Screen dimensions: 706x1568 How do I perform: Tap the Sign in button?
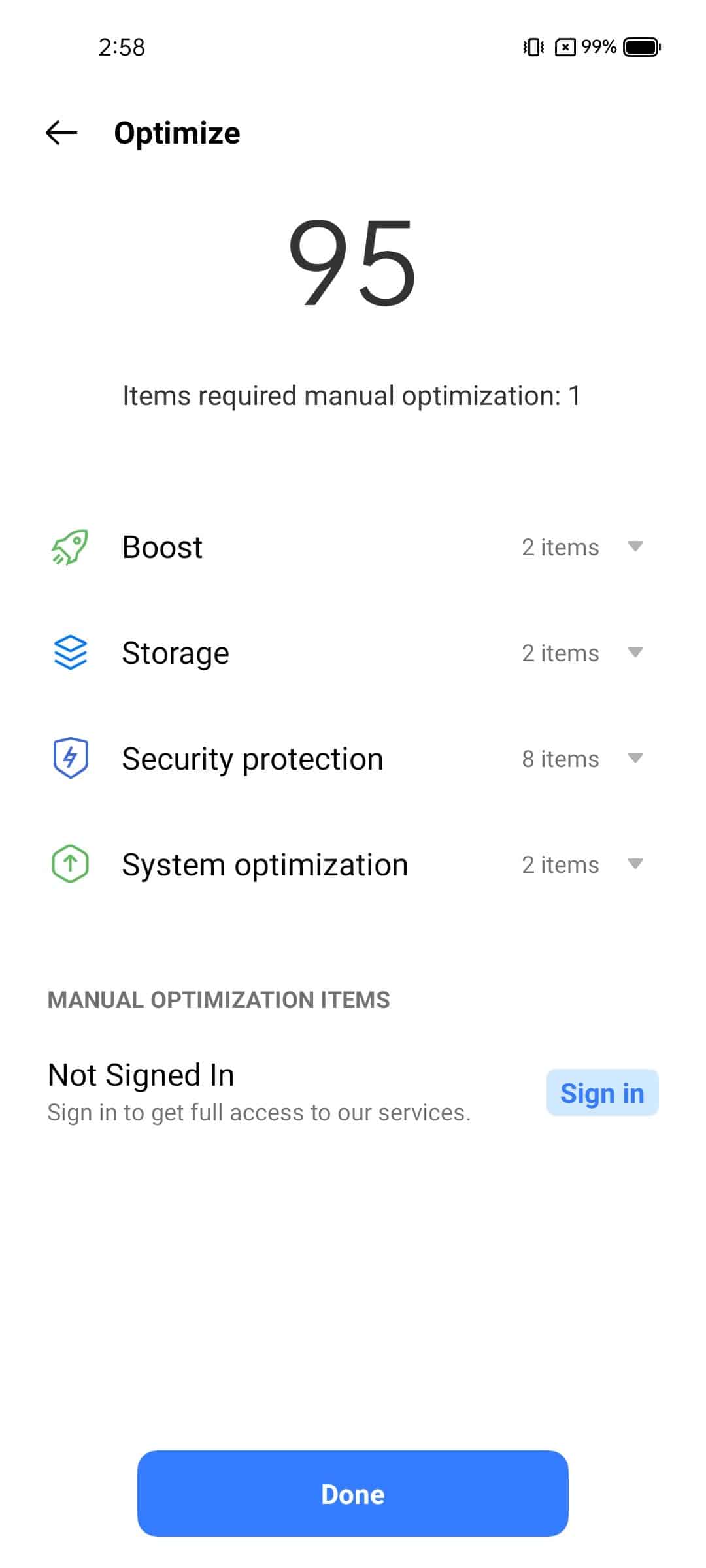point(602,1092)
